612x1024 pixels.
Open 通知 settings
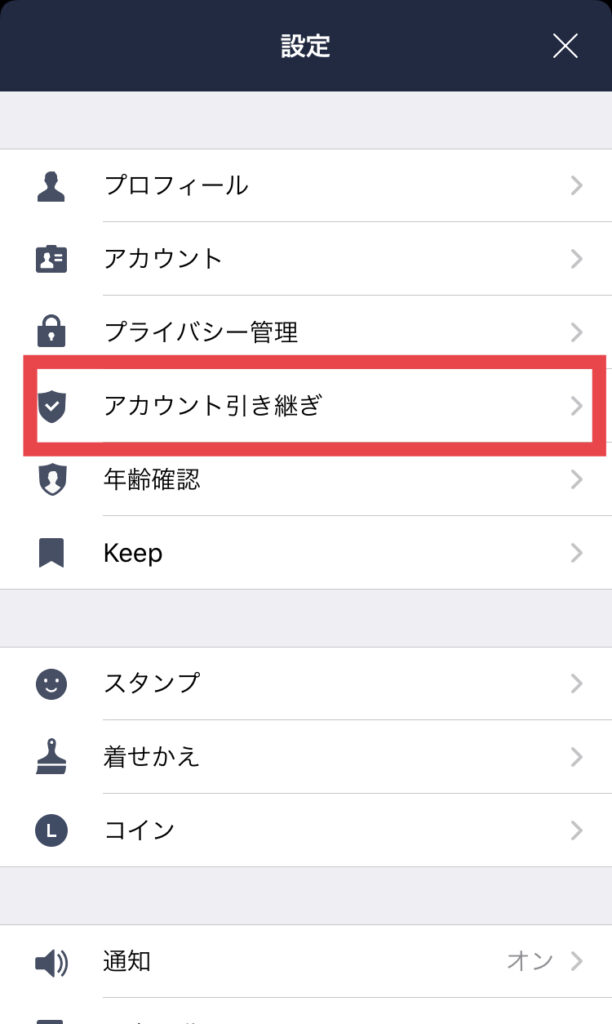306,961
